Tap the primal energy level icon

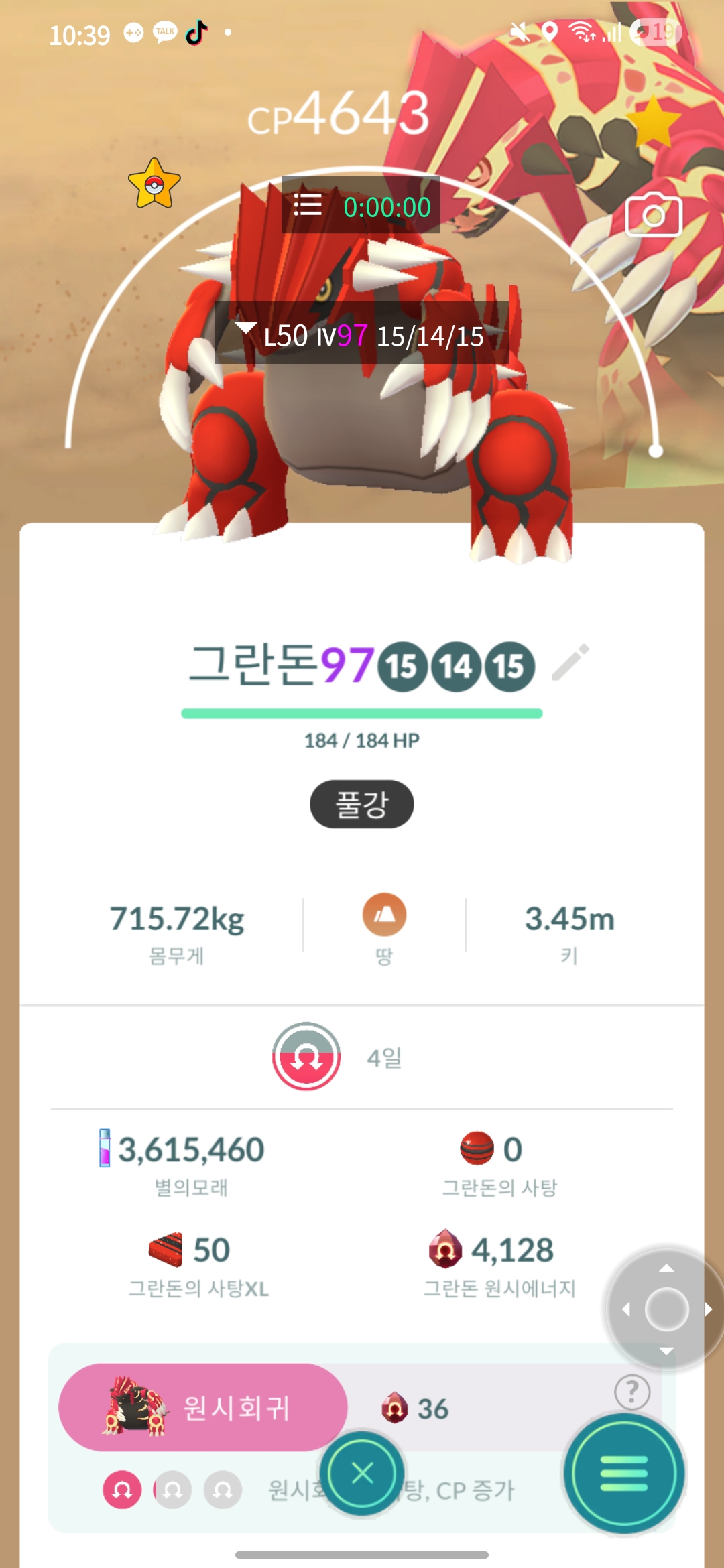[306, 1056]
